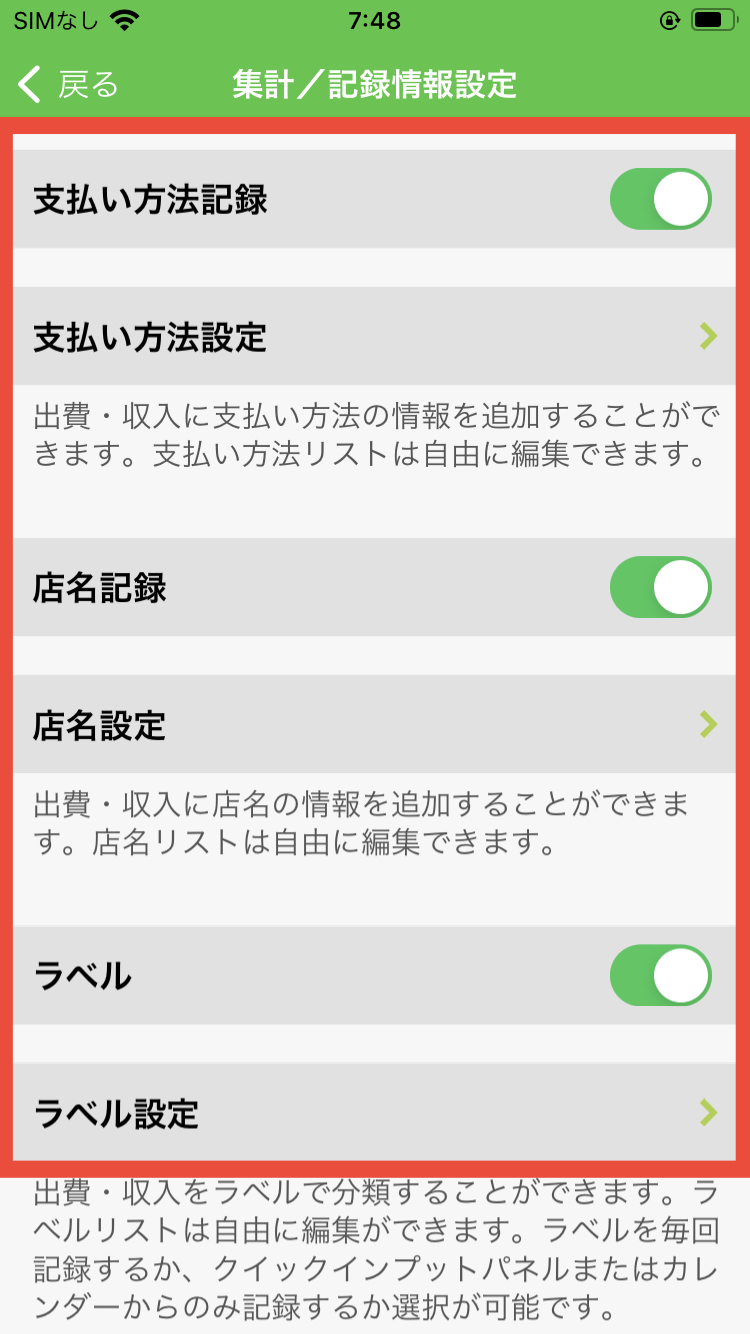750x1334 pixels.
Task: Open the 店名設定 row
Action: tap(375, 725)
